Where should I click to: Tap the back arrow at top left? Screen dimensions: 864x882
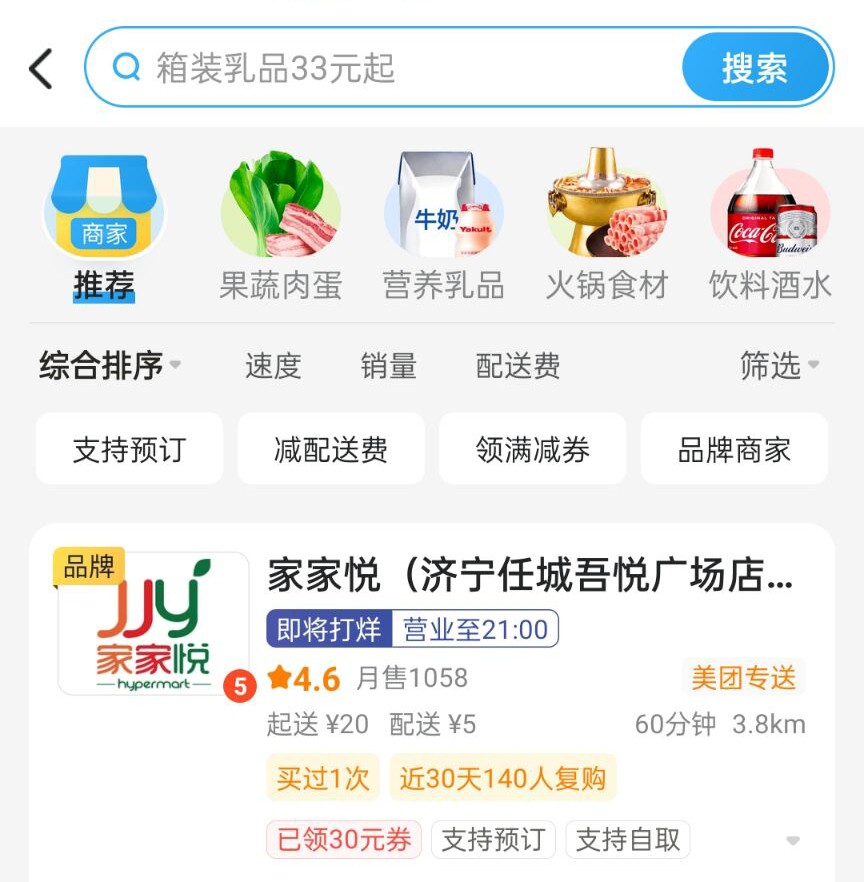[x=38, y=67]
